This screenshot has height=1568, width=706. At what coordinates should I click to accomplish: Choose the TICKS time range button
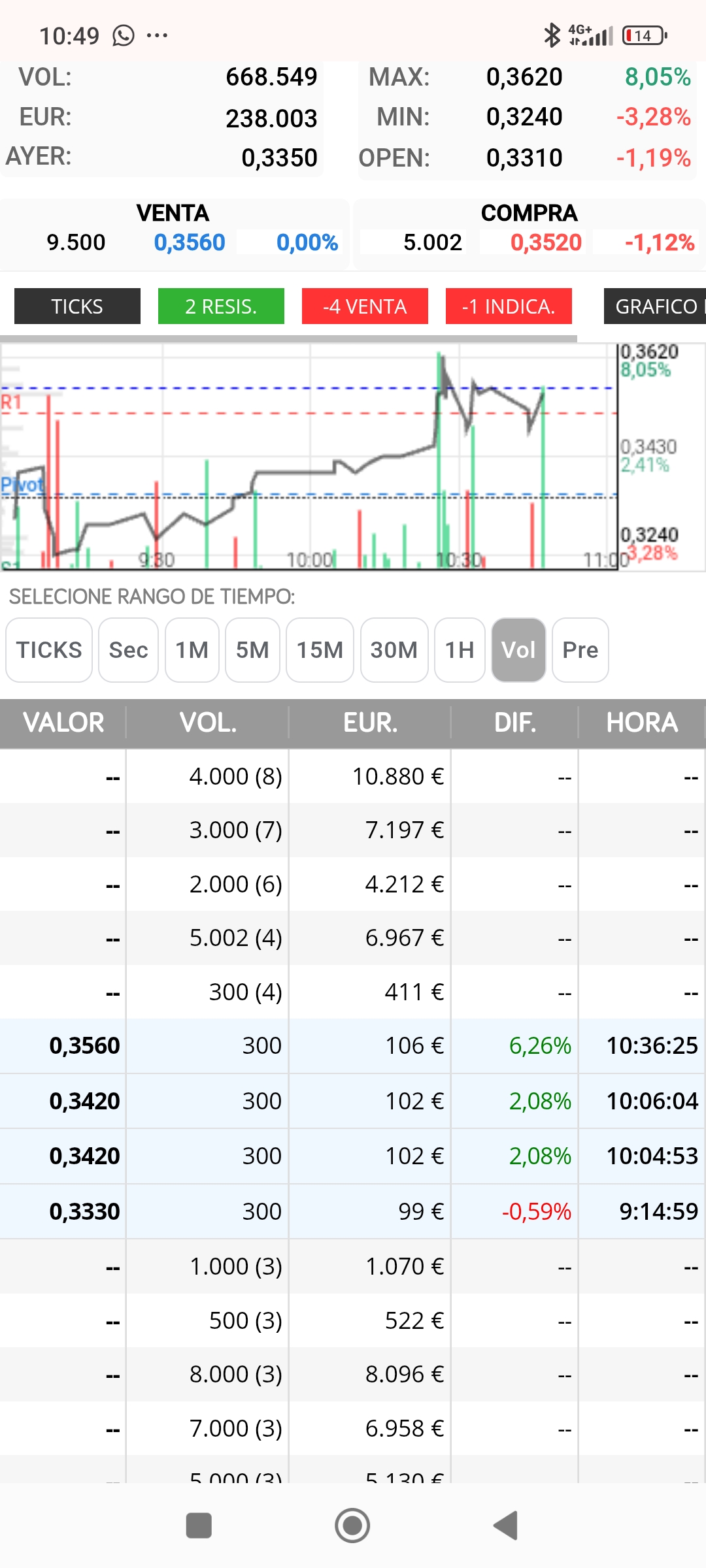point(49,650)
